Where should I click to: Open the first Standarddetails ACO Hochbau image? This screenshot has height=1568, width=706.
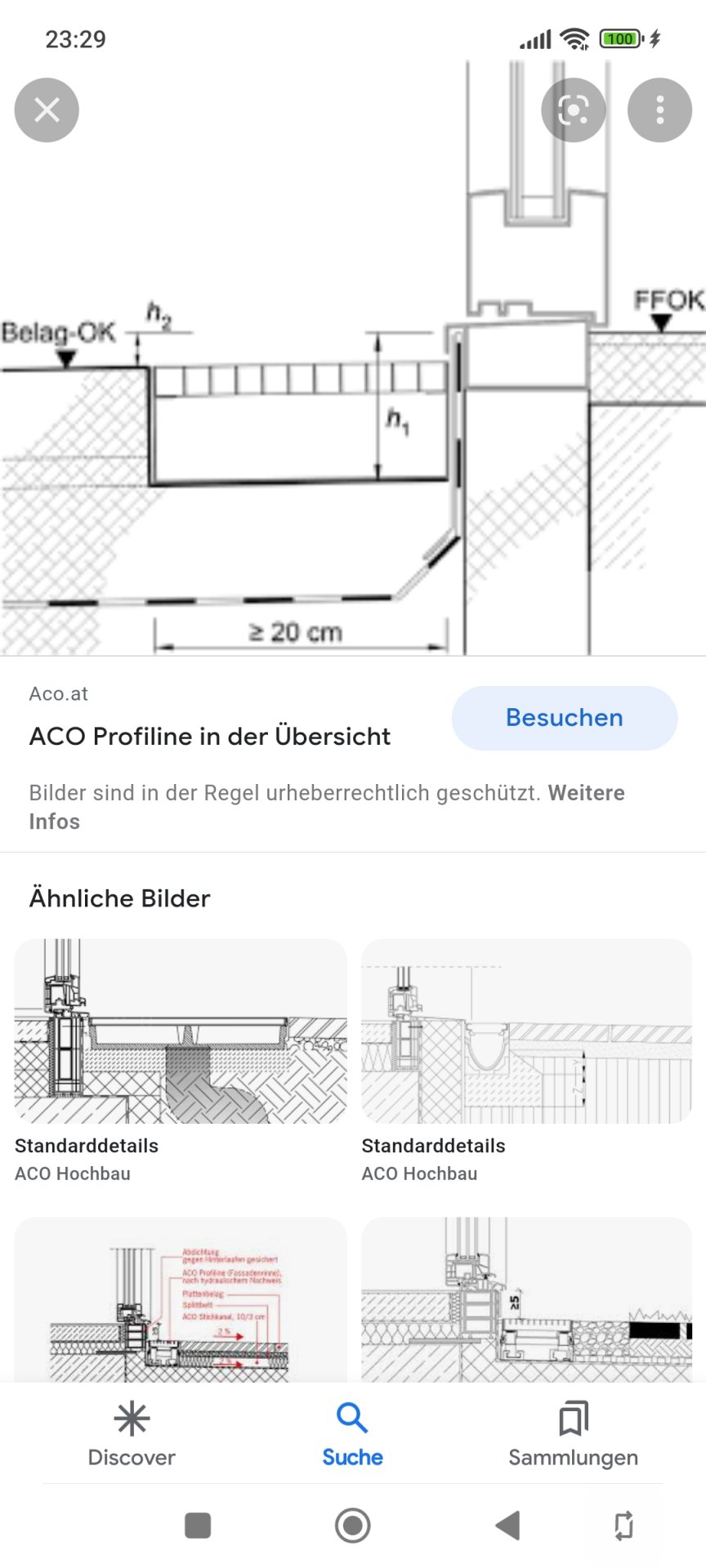[x=181, y=1031]
